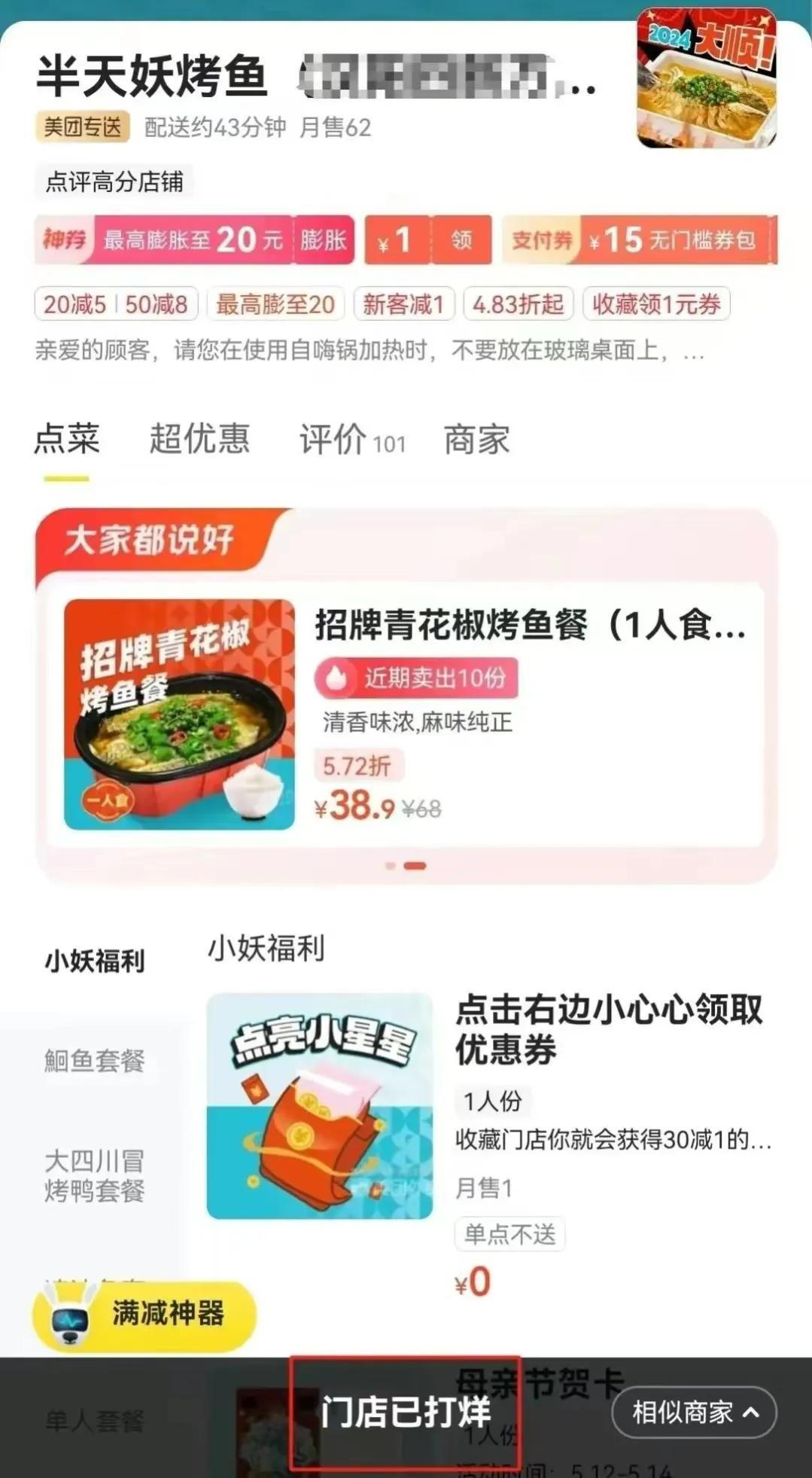Select the 鮰鱼套餐 category

tap(94, 1061)
